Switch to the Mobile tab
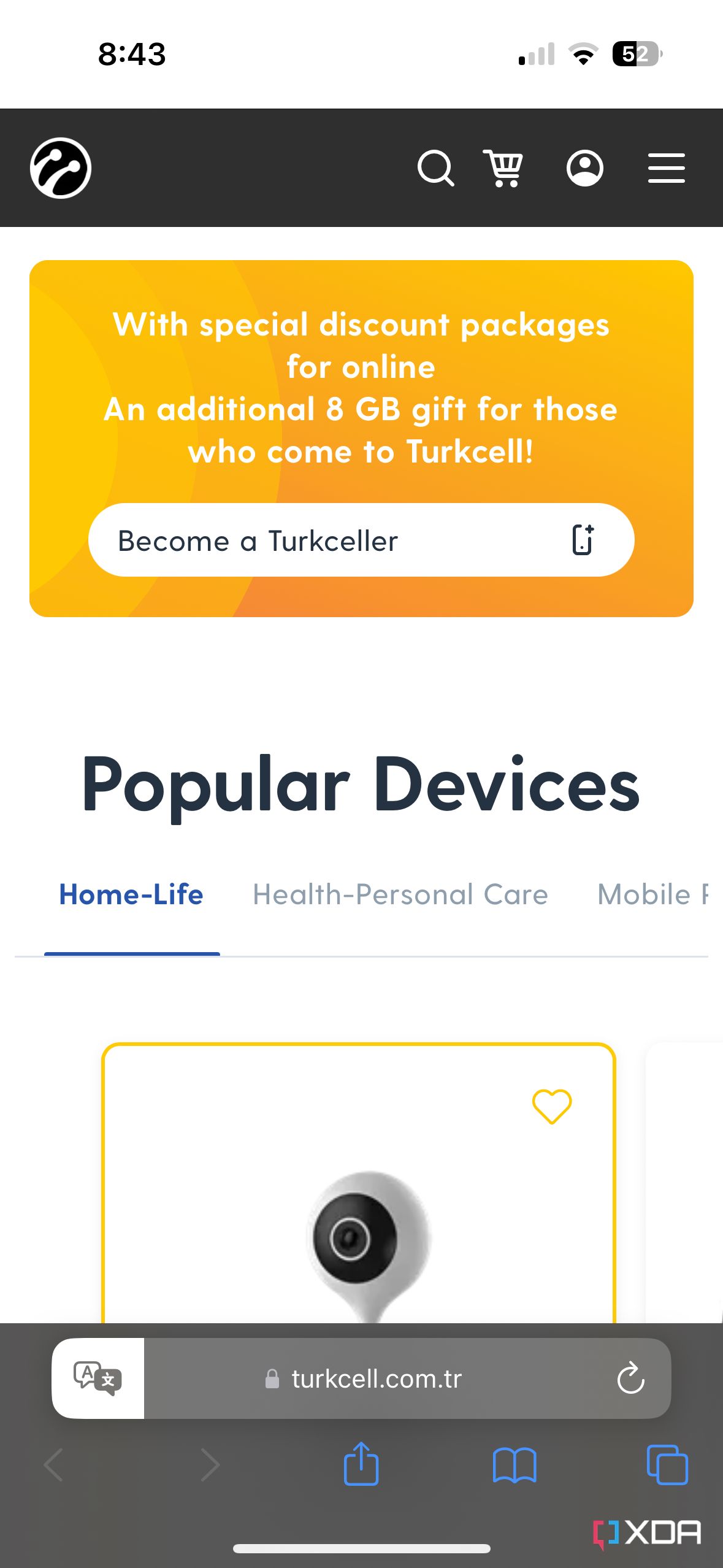The image size is (723, 1568). tap(651, 894)
